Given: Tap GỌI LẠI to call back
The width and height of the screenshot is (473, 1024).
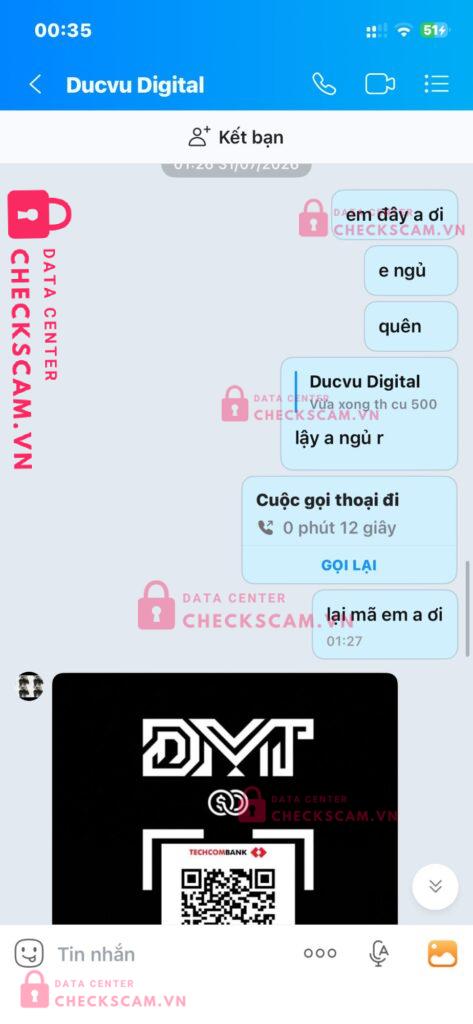Looking at the screenshot, I should pyautogui.click(x=349, y=566).
